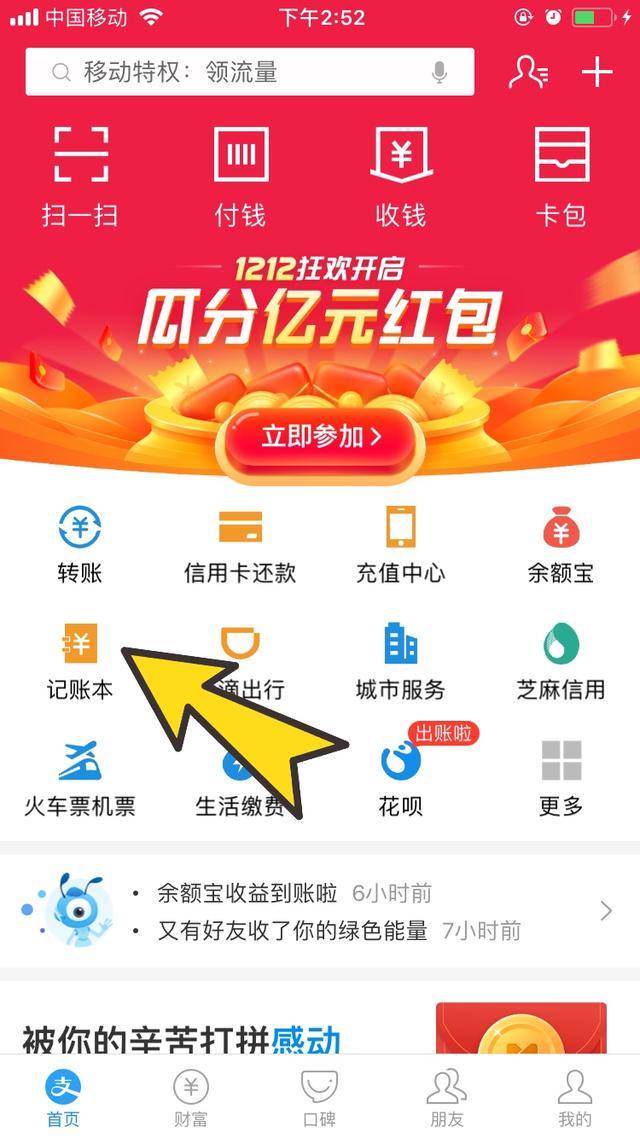The height and width of the screenshot is (1138, 640).
Task: Switch to the 我的 tab
Action: (x=575, y=1097)
